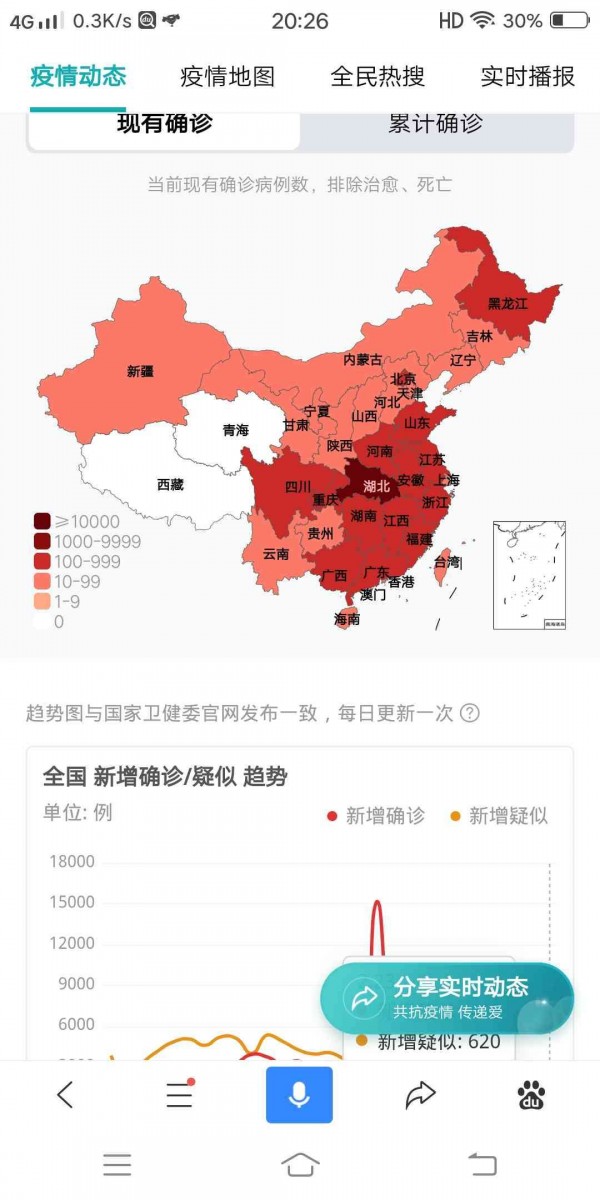The width and height of the screenshot is (600, 1200).
Task: Start voice search with the microphone
Action: (299, 1095)
